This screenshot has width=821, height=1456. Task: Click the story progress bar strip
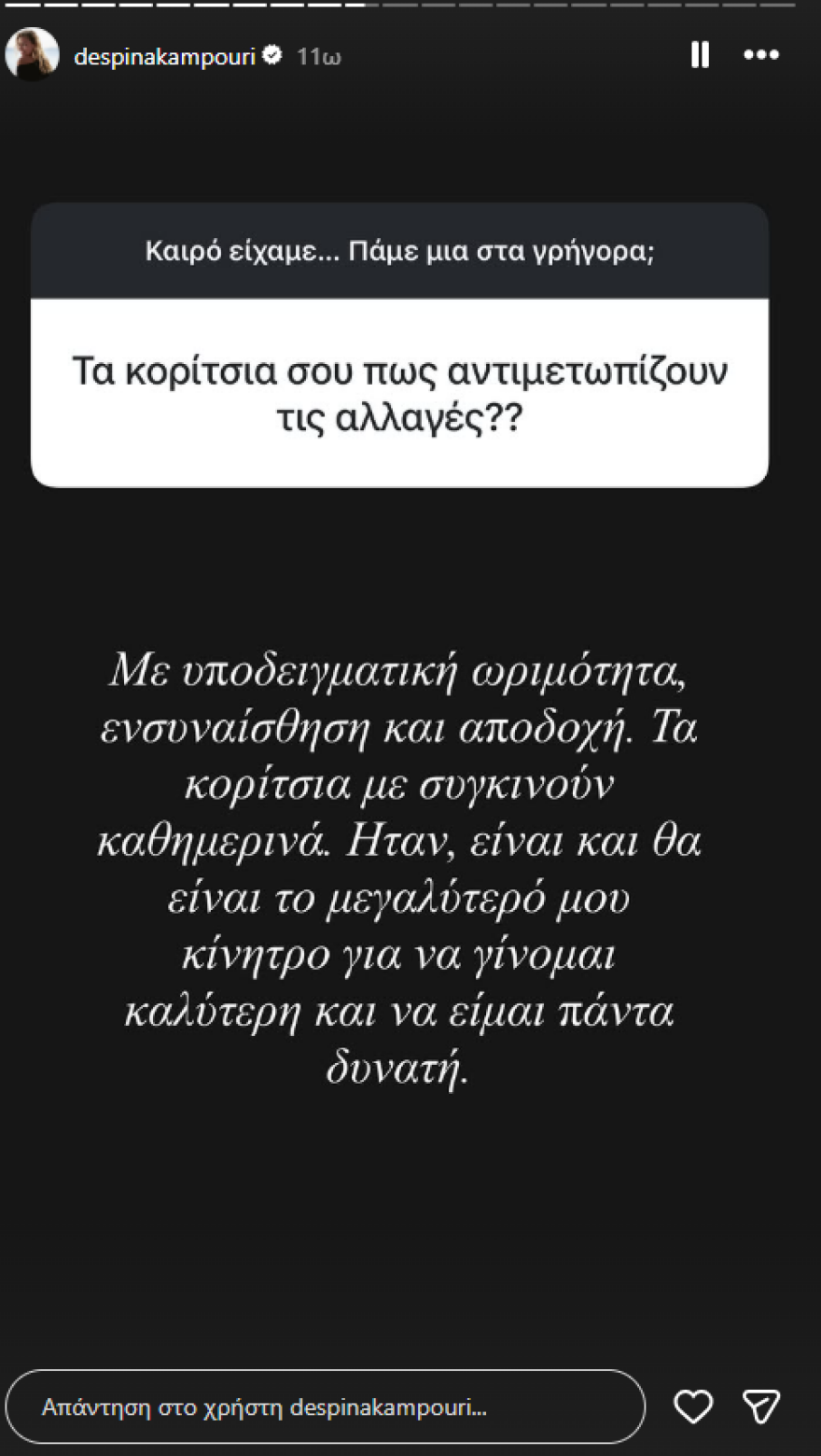[x=410, y=9]
